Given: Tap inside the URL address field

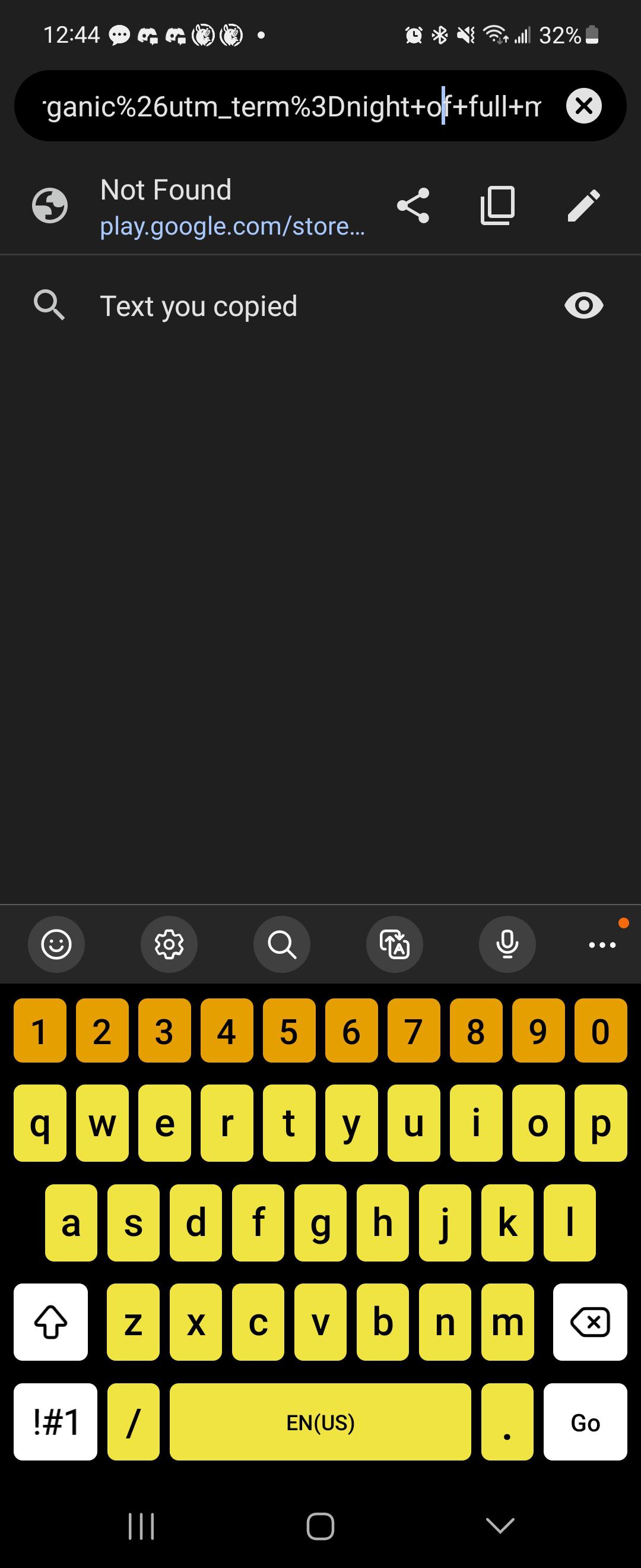Looking at the screenshot, I should [x=292, y=106].
